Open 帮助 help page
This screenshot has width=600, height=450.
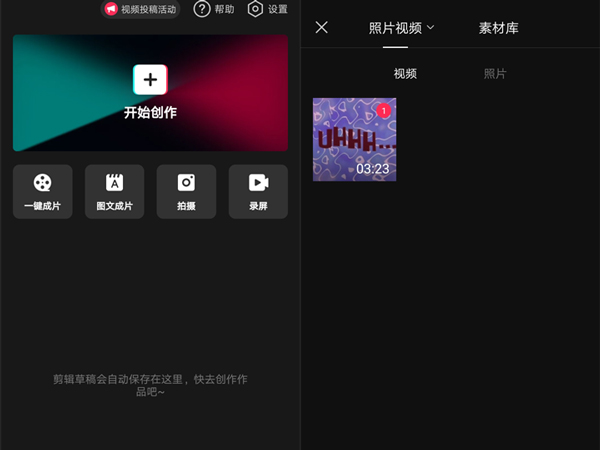pyautogui.click(x=214, y=9)
